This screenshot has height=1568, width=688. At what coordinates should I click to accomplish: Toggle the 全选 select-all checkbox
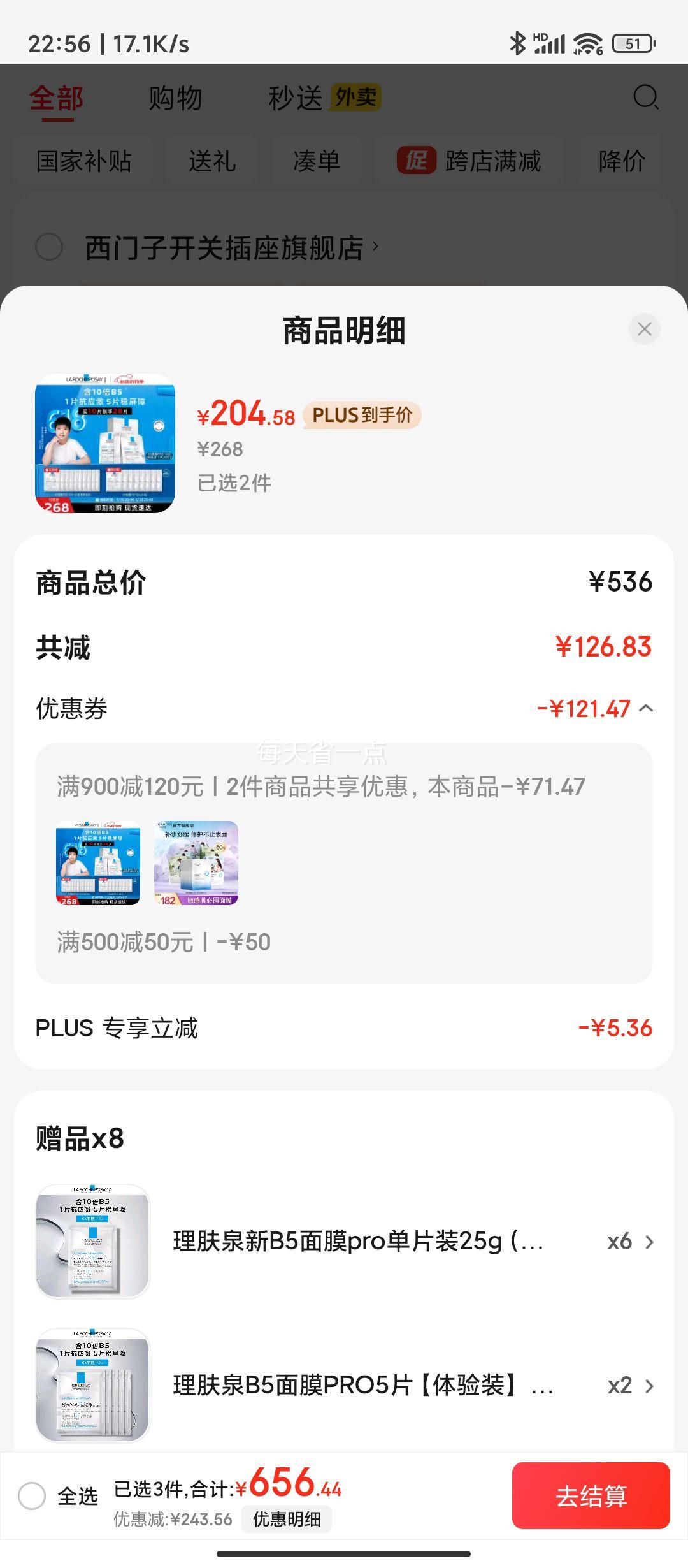pos(32,1495)
